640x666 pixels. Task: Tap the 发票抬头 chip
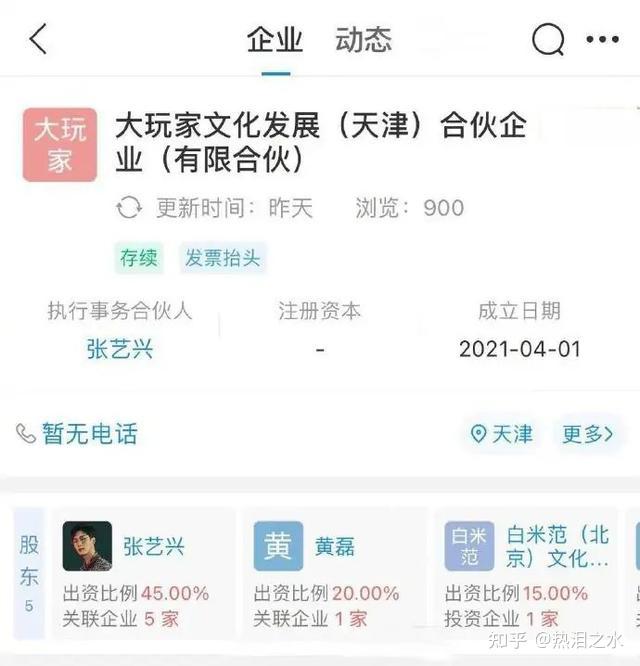(222, 258)
